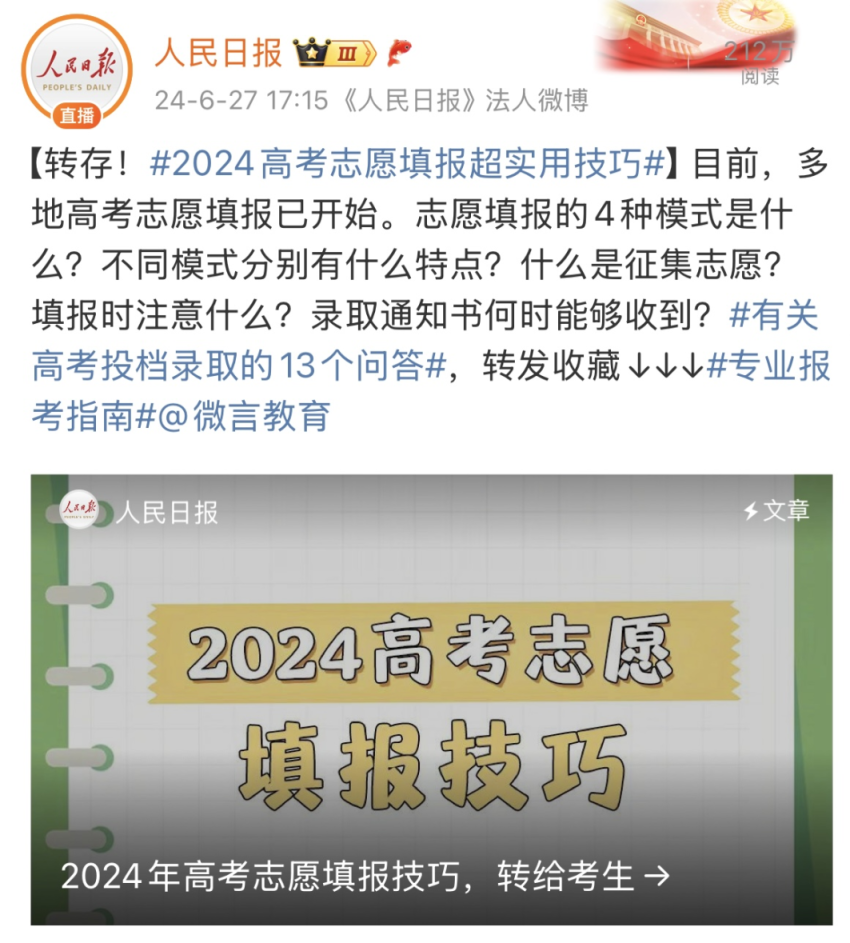Open hashtag #2024高考志愿填报超实用技巧#
The image size is (850, 943).
pos(408,162)
